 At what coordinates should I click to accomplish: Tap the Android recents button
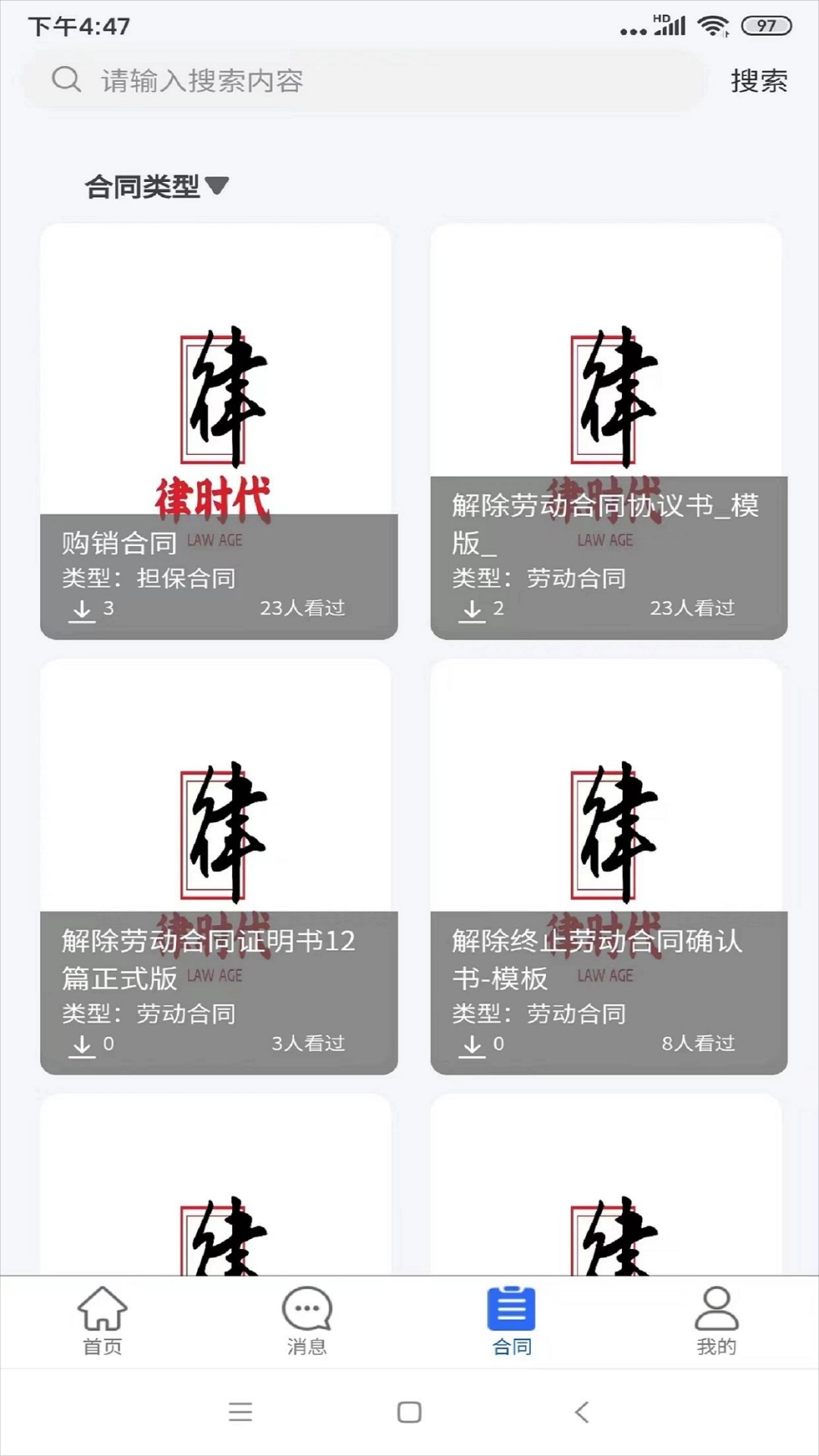(x=240, y=1412)
